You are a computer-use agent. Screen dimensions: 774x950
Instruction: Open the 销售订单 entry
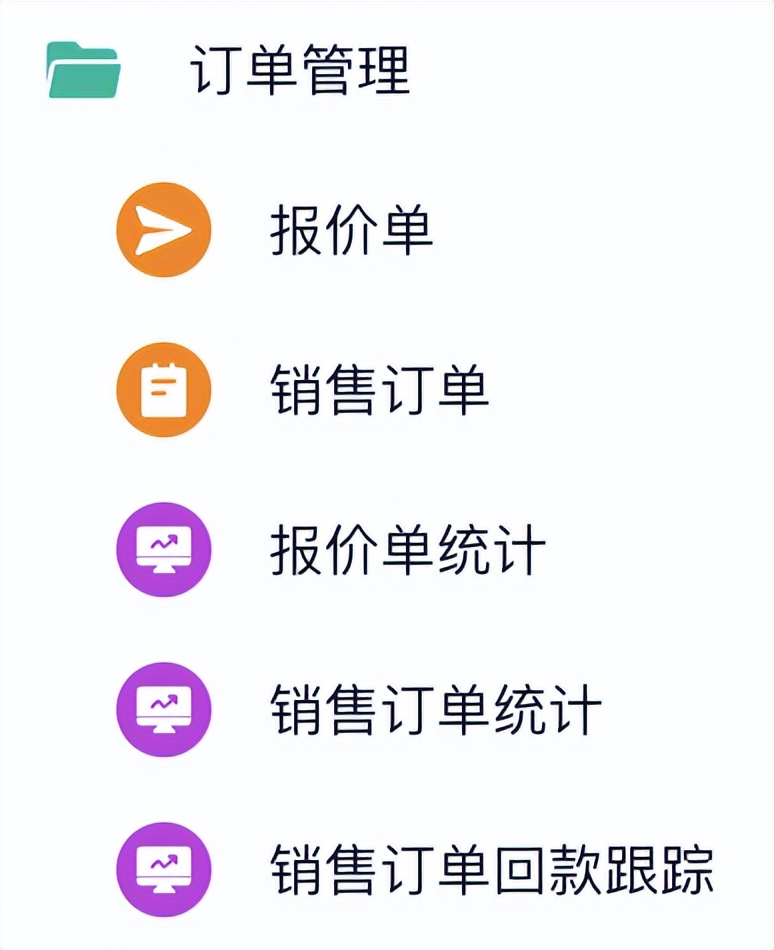379,390
